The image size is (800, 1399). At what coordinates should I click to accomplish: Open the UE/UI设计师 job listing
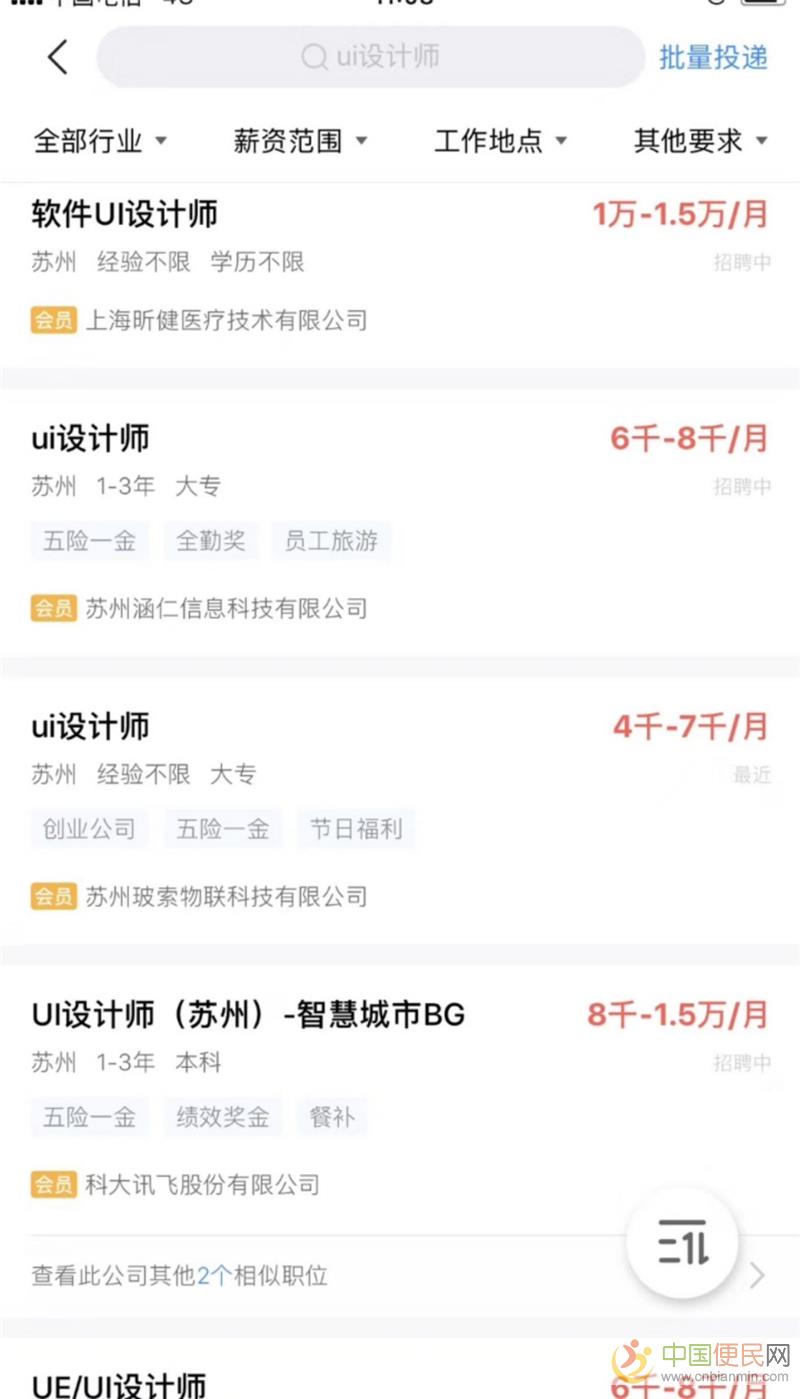(x=120, y=1385)
